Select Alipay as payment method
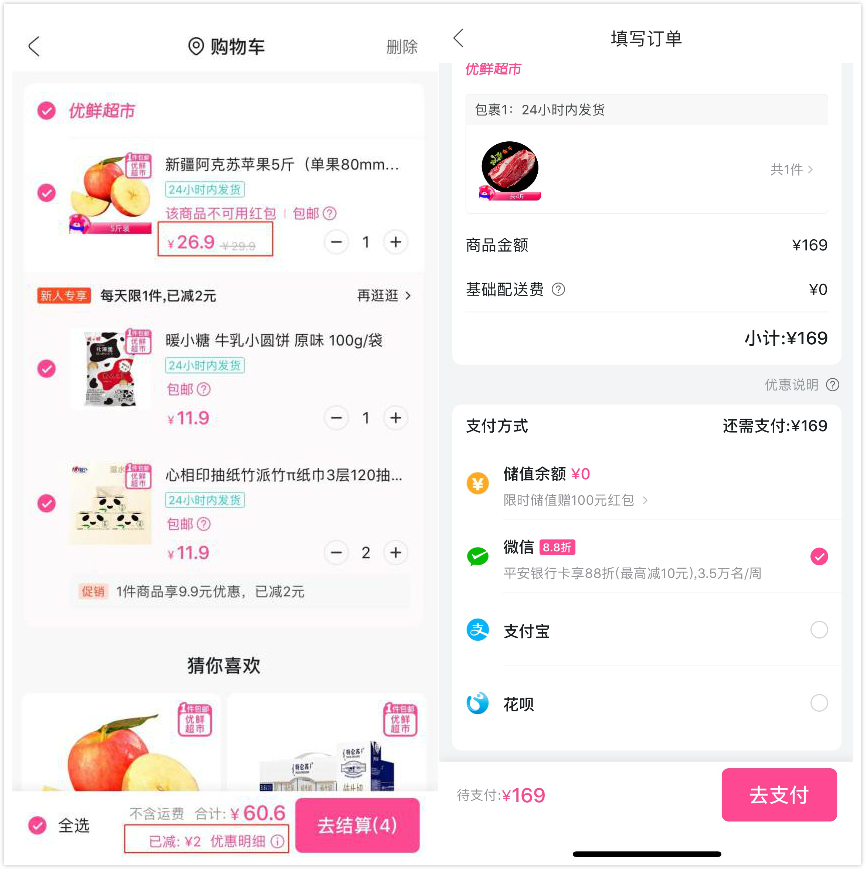 (818, 630)
